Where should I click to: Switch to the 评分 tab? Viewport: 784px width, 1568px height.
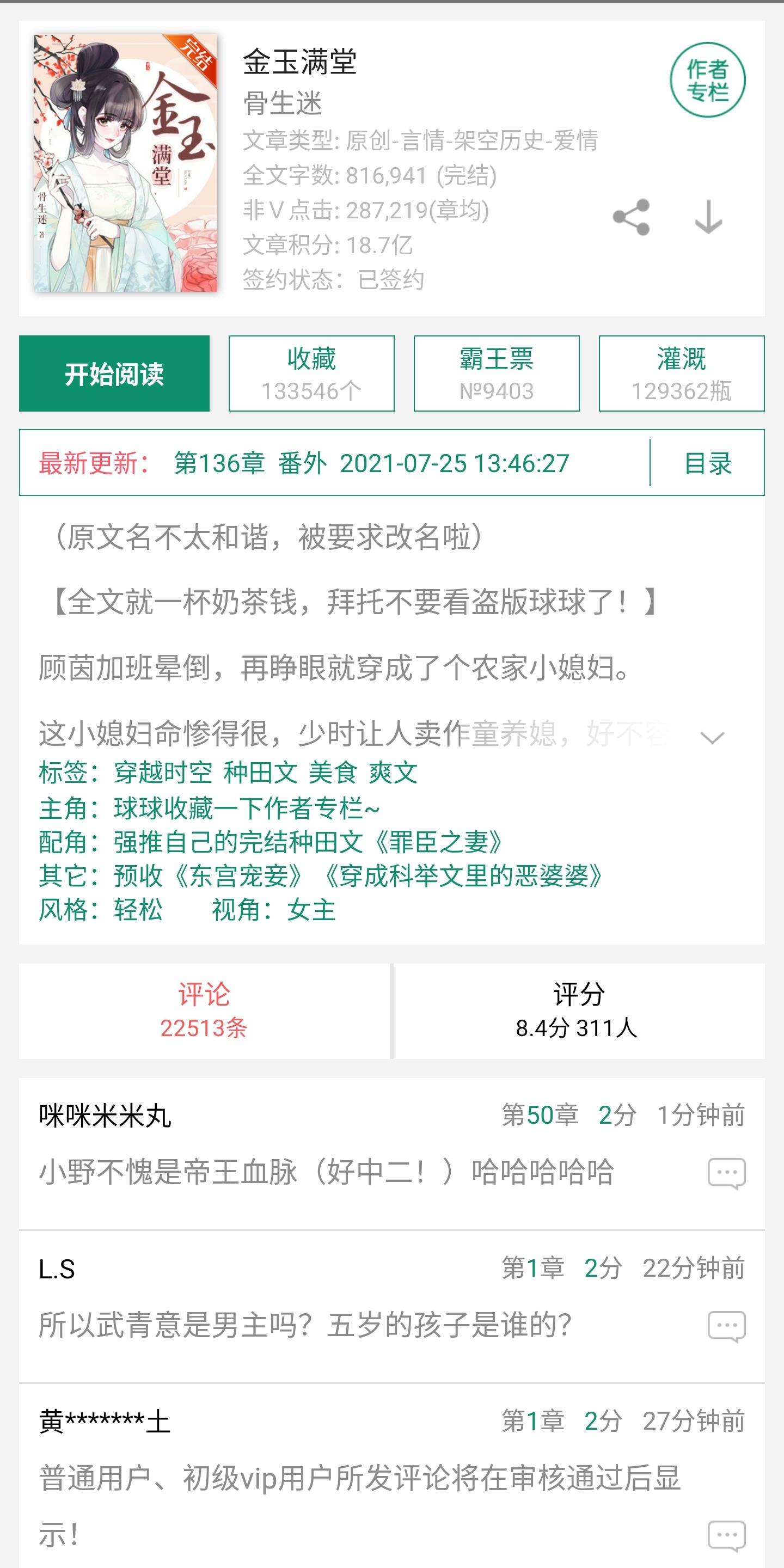click(578, 1010)
